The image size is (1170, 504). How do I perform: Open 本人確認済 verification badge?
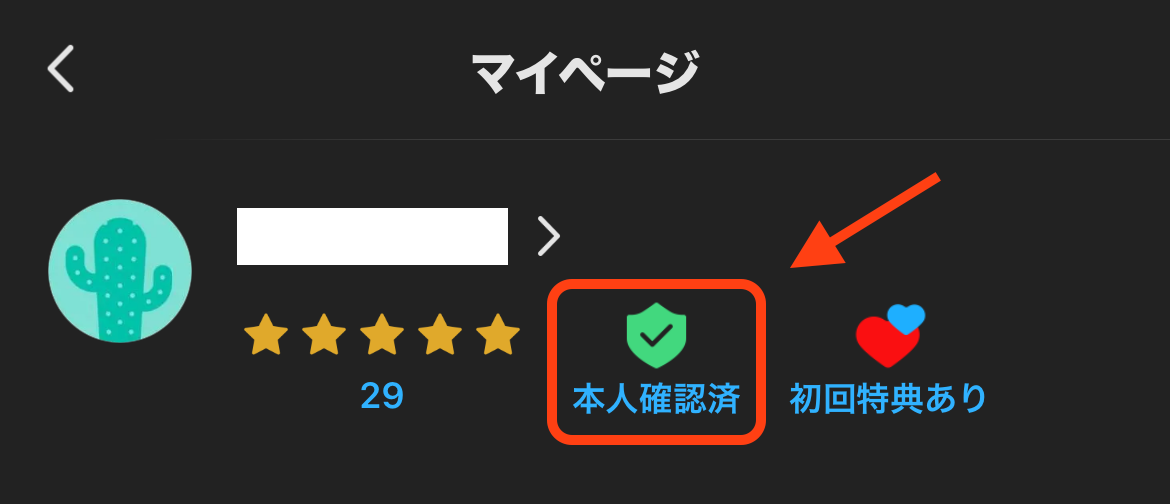tap(656, 362)
